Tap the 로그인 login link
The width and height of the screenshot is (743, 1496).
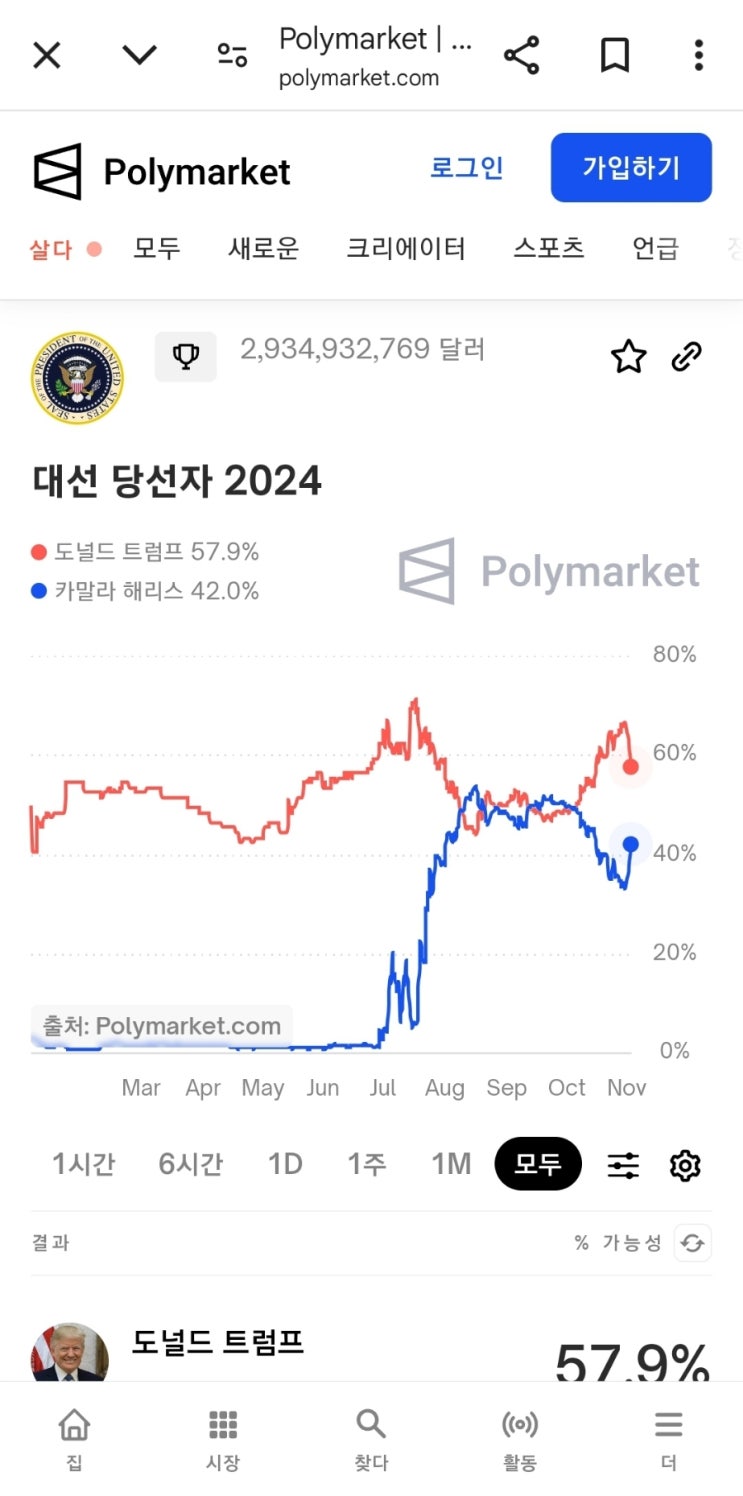(x=466, y=168)
